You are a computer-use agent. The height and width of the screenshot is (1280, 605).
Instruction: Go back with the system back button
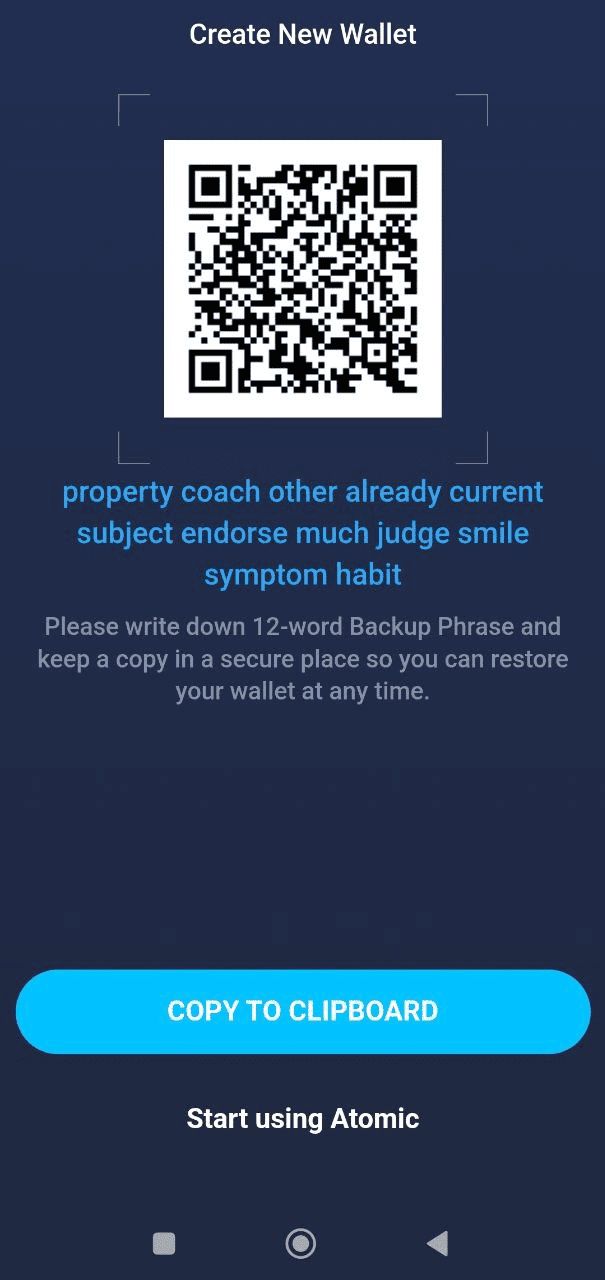click(437, 1243)
